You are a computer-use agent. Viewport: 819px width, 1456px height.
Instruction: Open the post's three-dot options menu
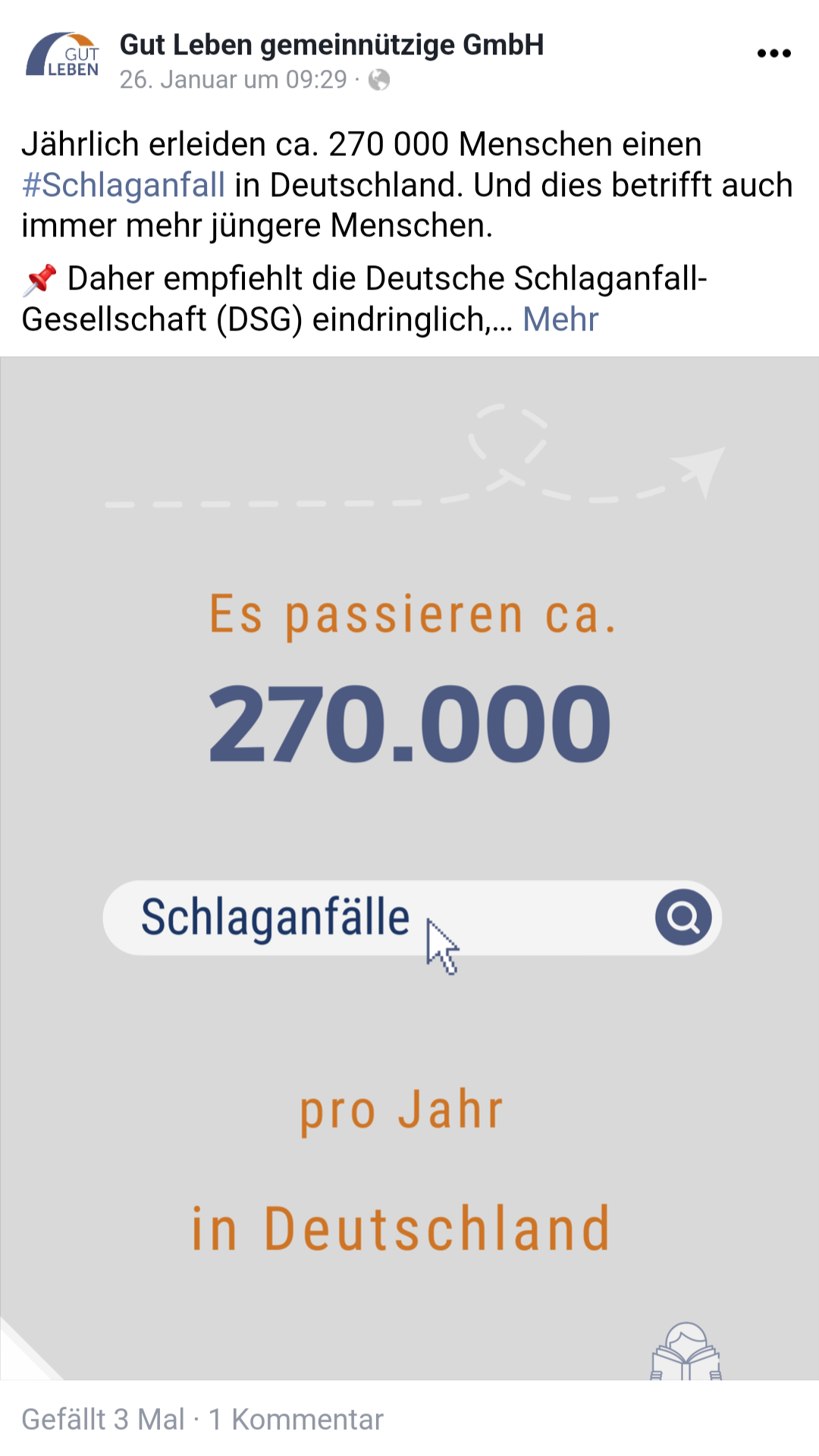[x=773, y=53]
